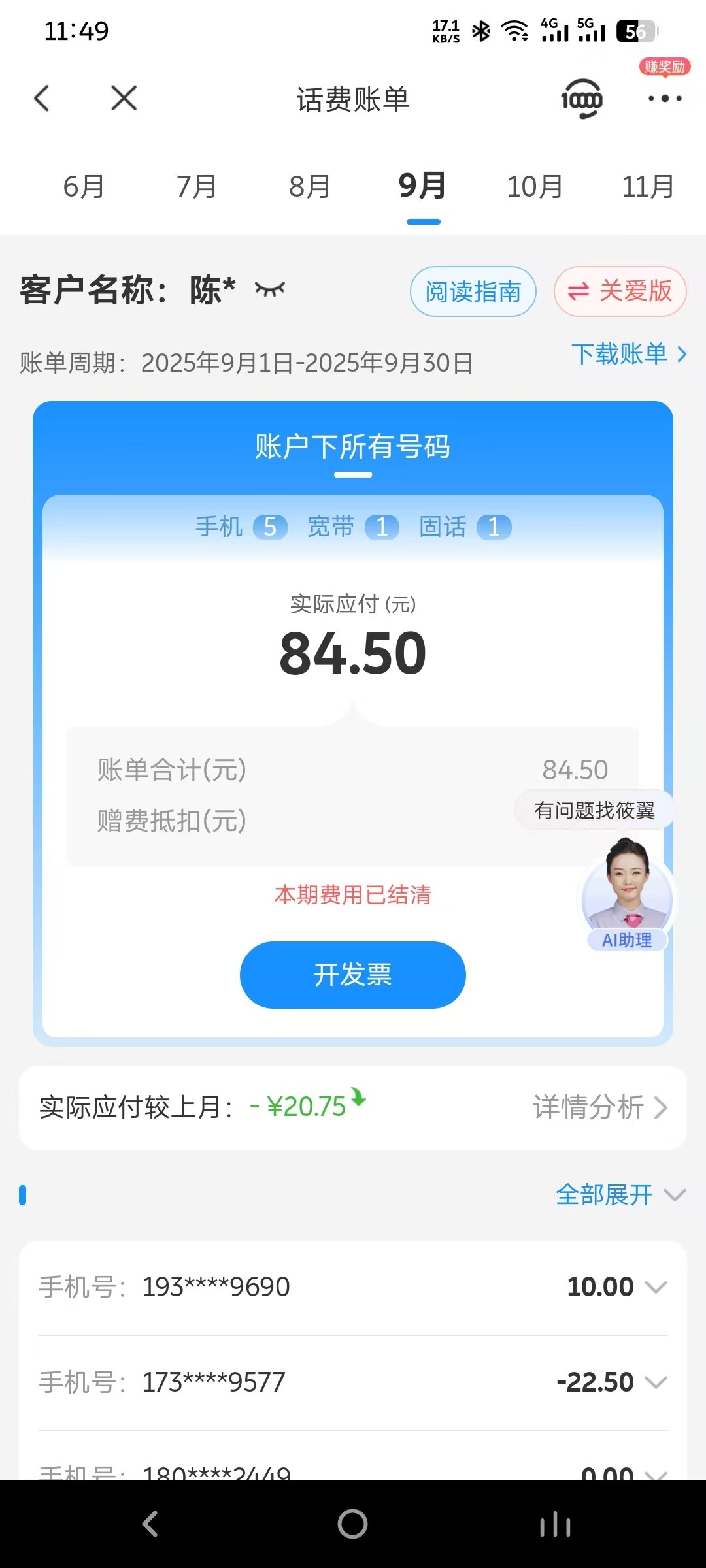Close the bill page with X
This screenshot has height=1568, width=706.
tap(124, 99)
